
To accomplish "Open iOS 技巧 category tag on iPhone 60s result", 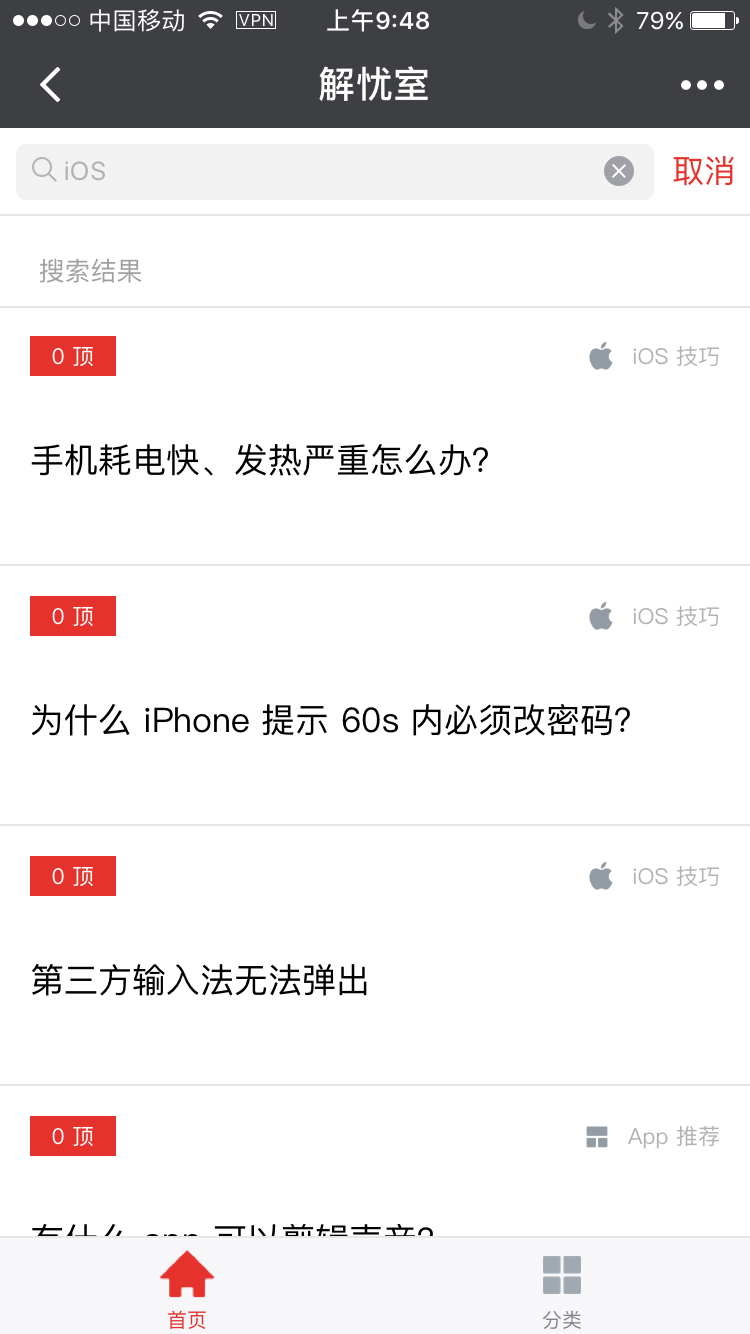I will [654, 616].
